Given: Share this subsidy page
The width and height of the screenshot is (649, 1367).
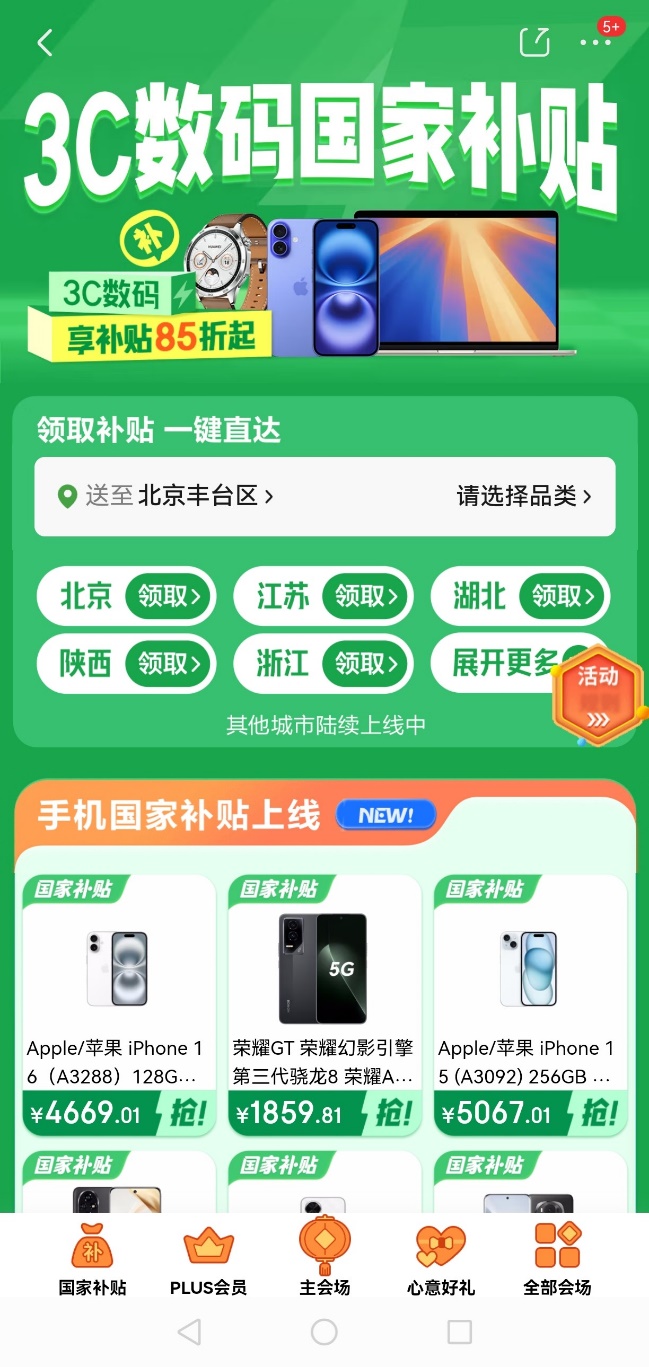Looking at the screenshot, I should [535, 42].
